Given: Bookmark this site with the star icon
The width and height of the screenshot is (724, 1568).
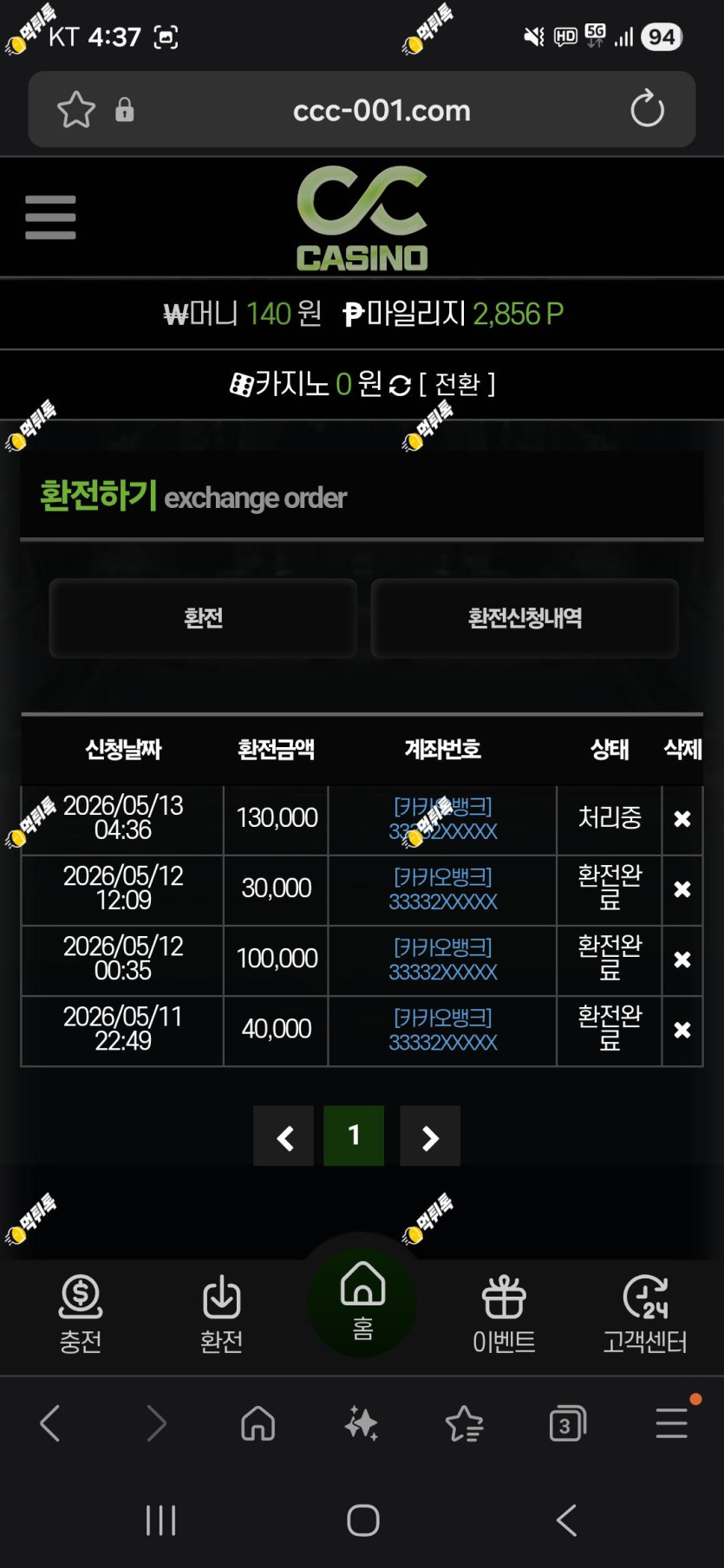Looking at the screenshot, I should [x=75, y=110].
